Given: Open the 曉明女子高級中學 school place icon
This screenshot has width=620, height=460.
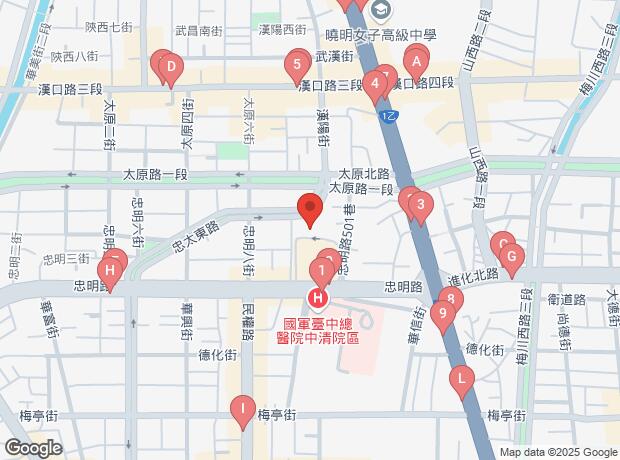Looking at the screenshot, I should pyautogui.click(x=381, y=11).
